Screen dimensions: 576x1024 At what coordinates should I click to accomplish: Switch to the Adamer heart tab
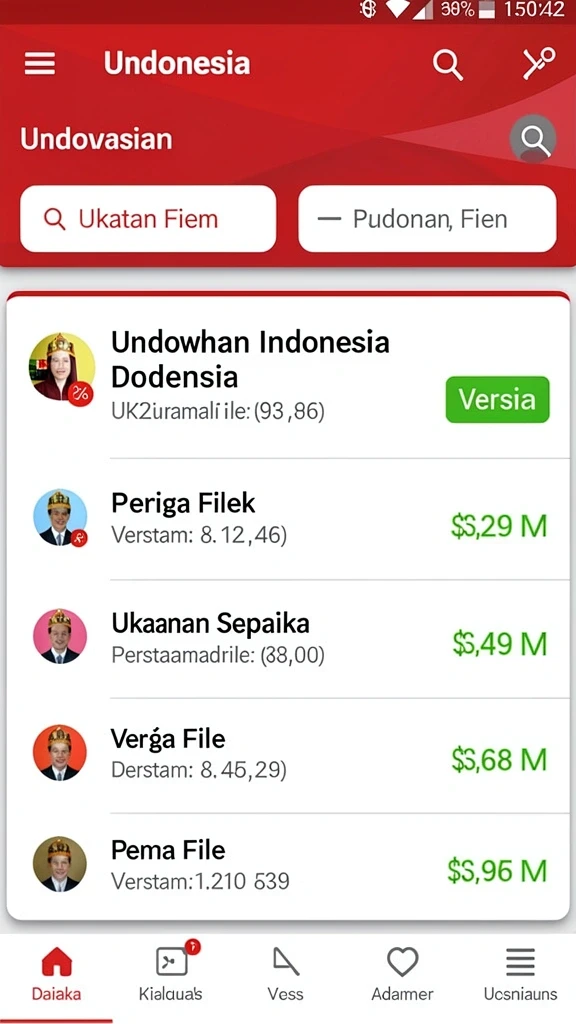click(402, 975)
